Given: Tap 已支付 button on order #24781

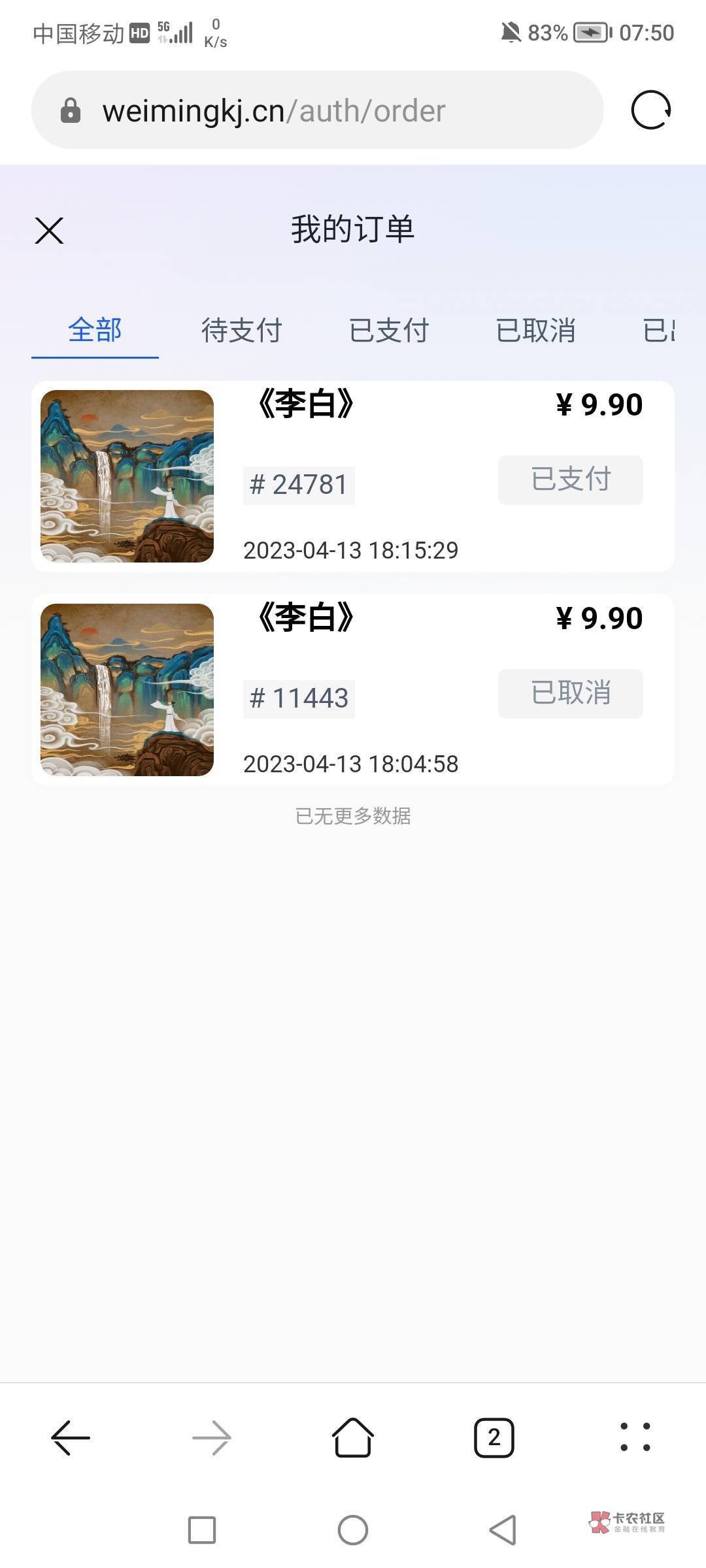Looking at the screenshot, I should click(x=571, y=480).
